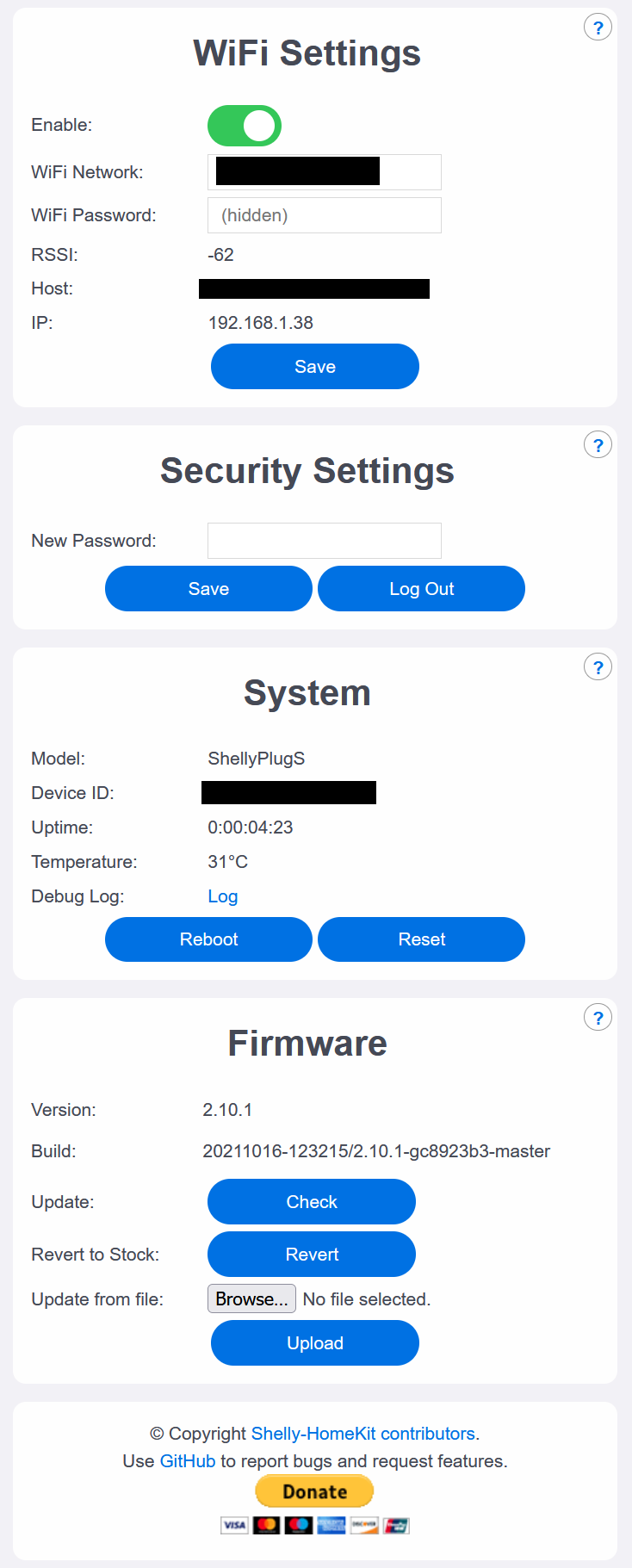The width and height of the screenshot is (632, 1568).
Task: Toggle the WiFi Enable switch
Action: [x=245, y=126]
